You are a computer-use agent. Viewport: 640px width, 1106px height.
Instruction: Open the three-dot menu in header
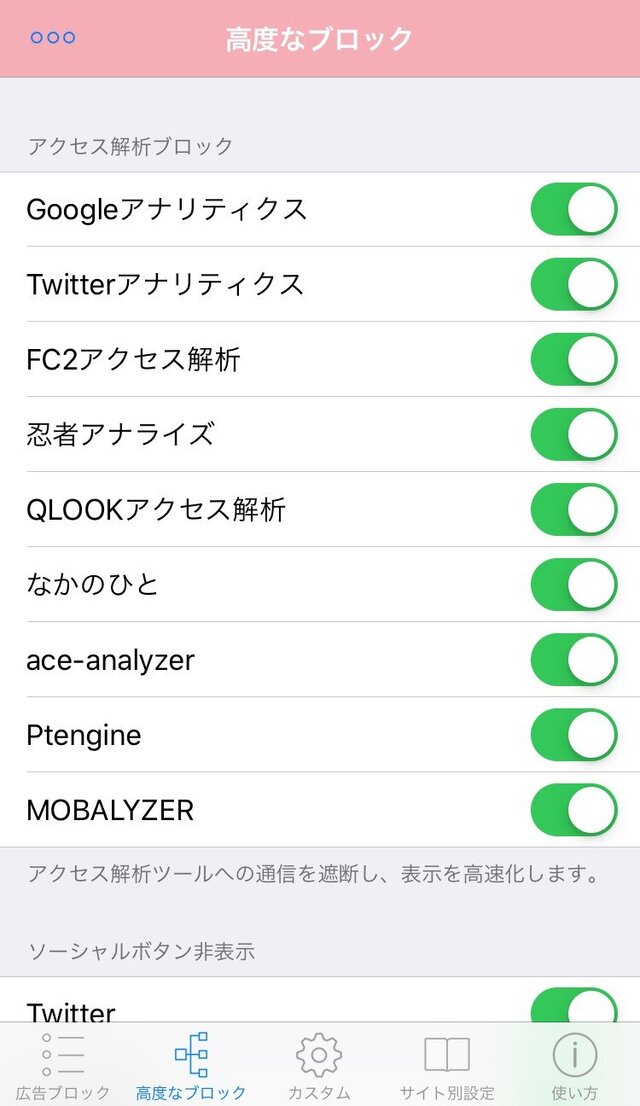(x=53, y=38)
